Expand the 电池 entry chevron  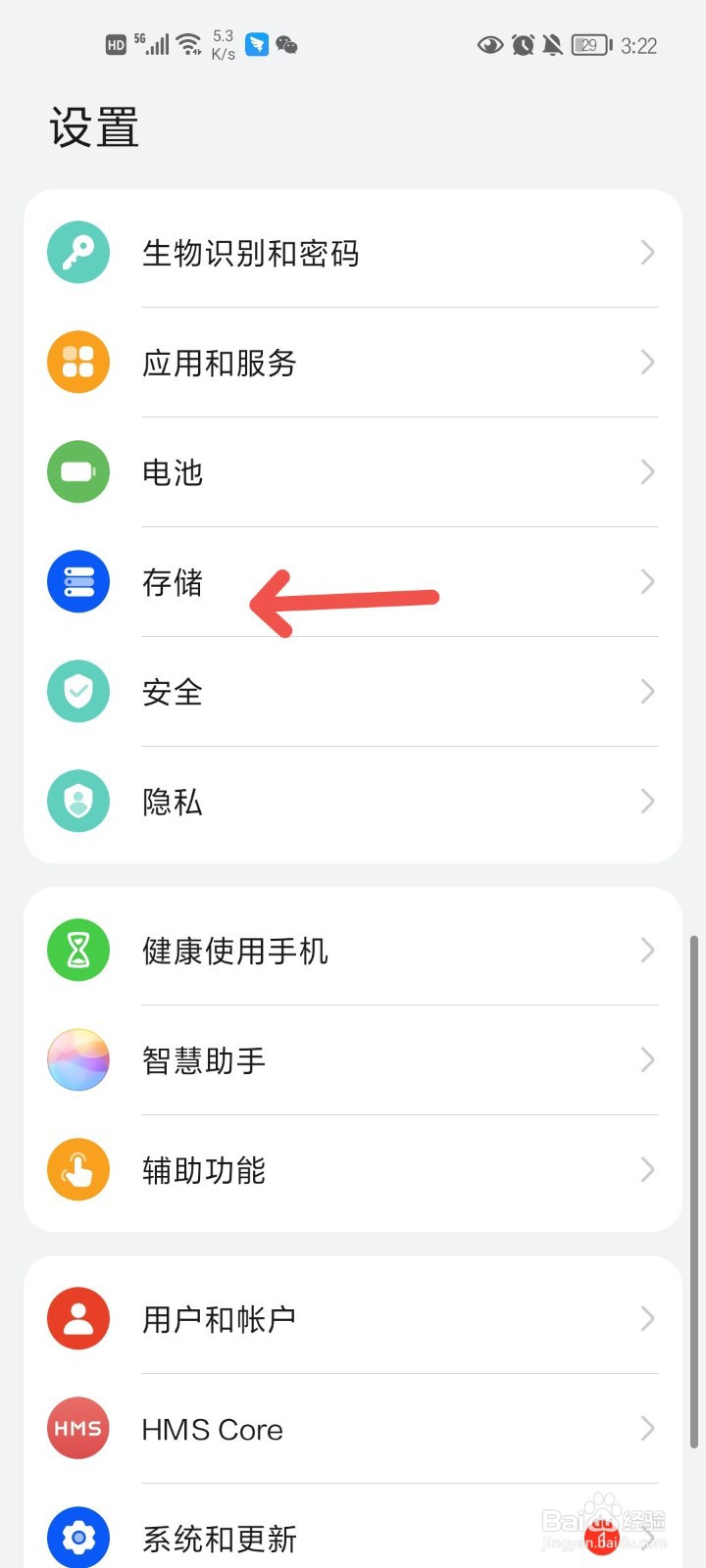click(x=647, y=471)
